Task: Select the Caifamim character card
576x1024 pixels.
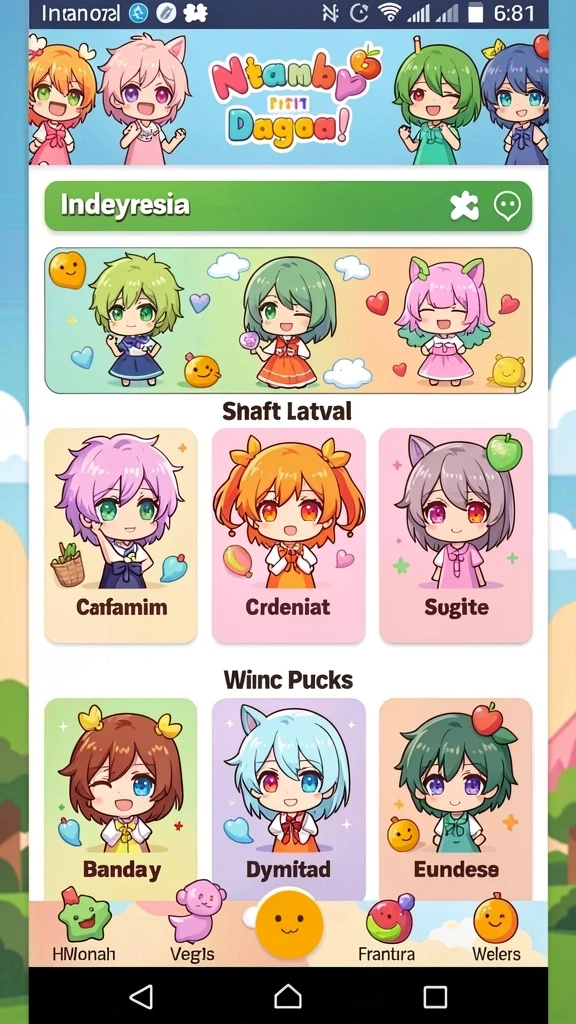Action: click(x=121, y=536)
